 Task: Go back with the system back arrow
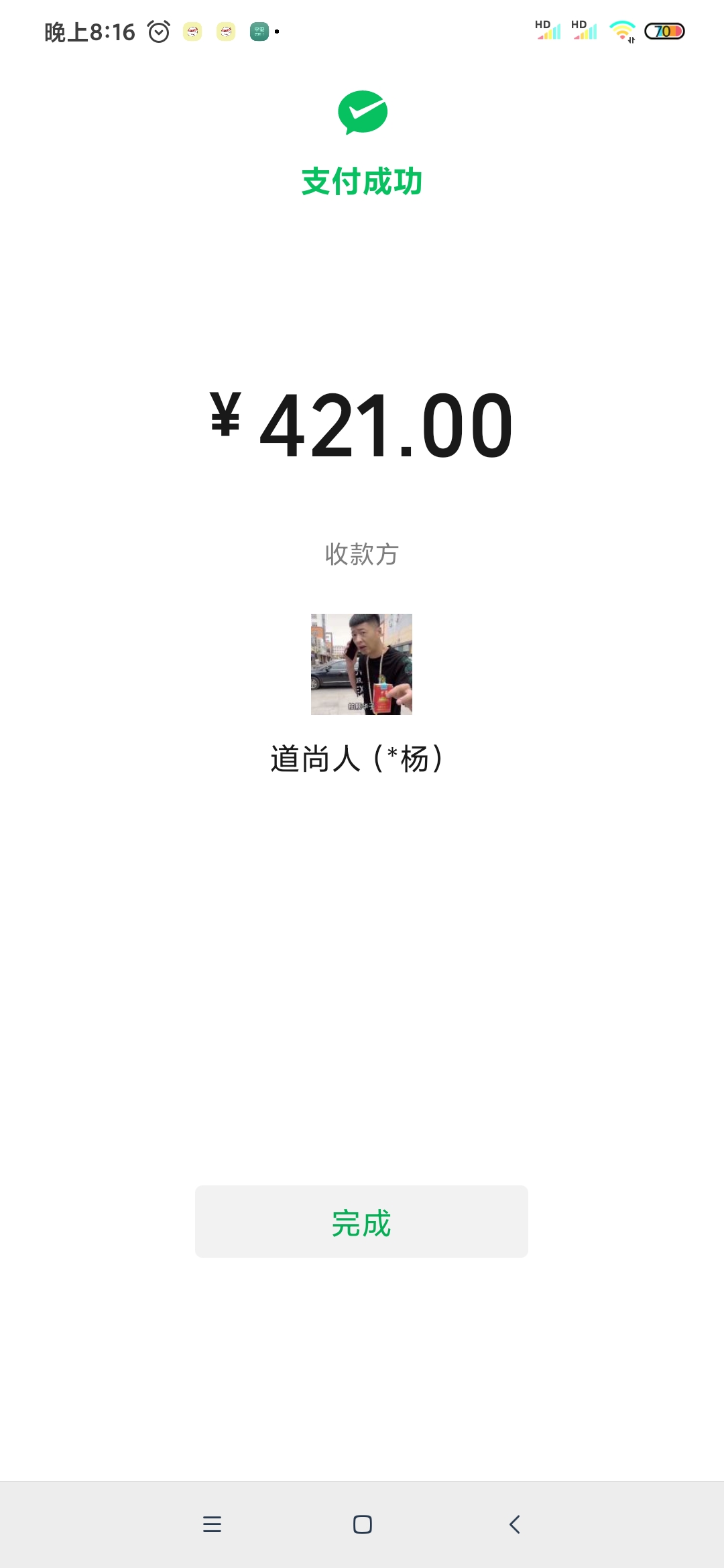514,1524
